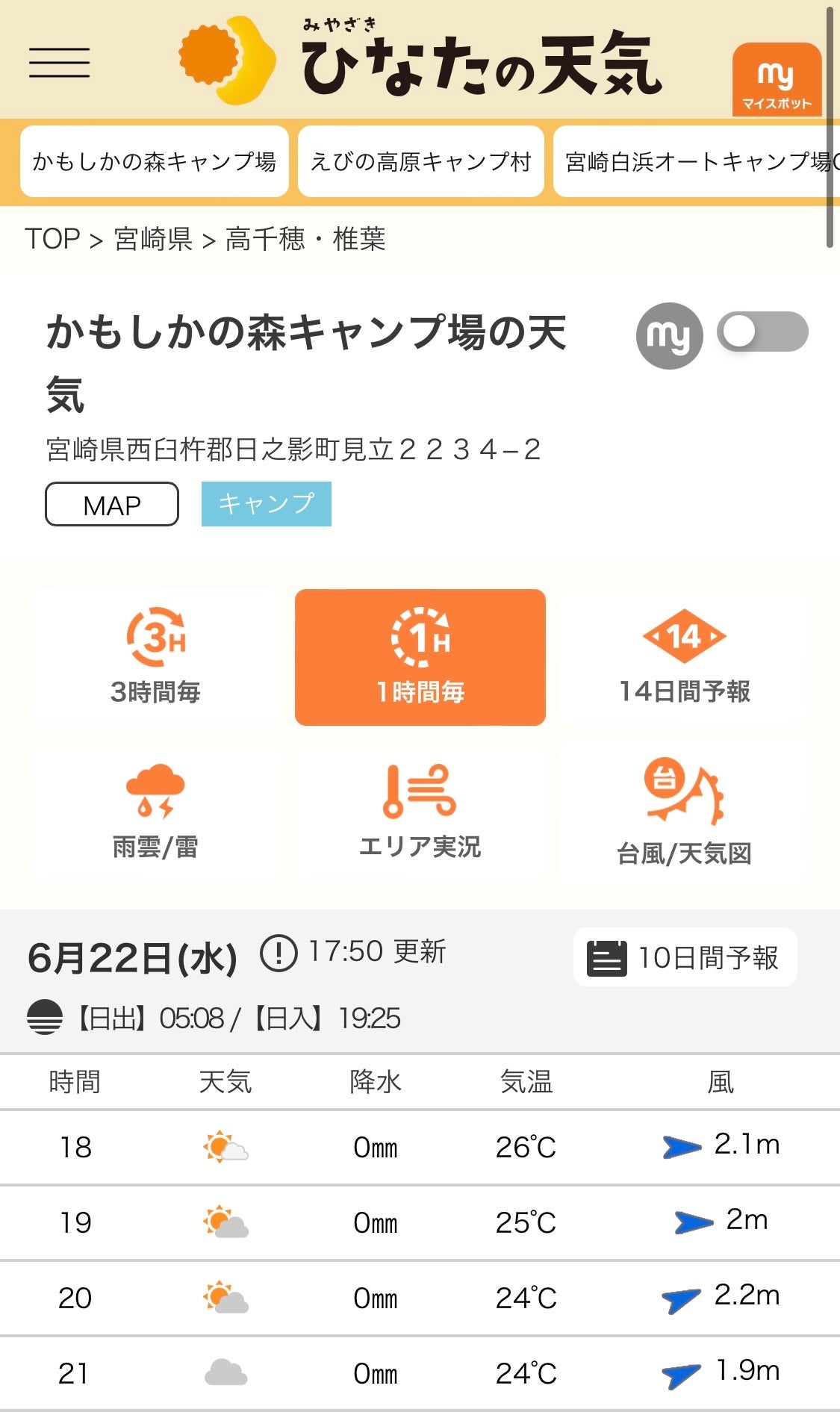Open the MAP button
The image size is (840, 1412).
click(x=112, y=505)
